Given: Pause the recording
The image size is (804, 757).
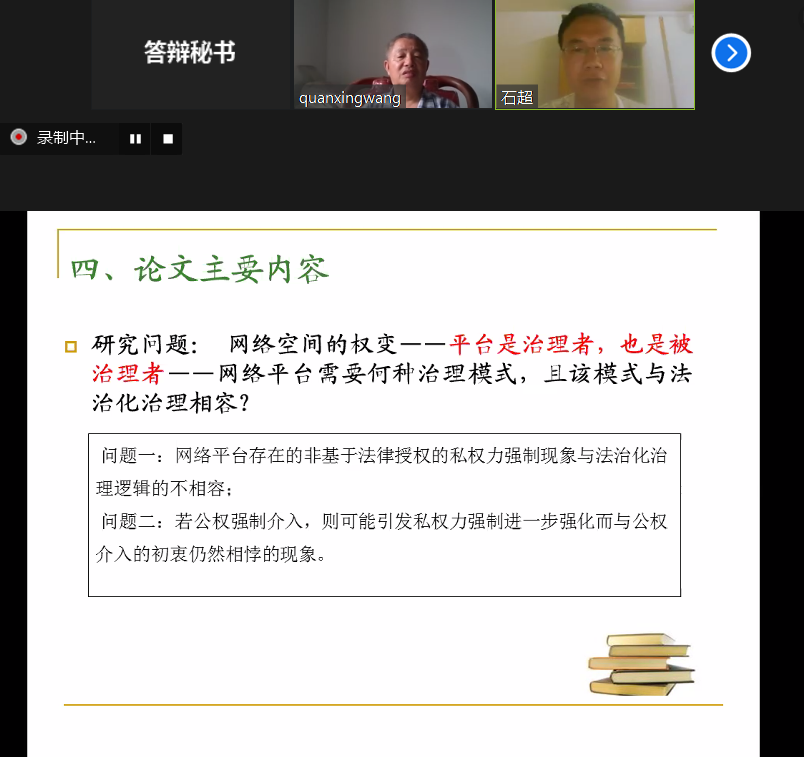Looking at the screenshot, I should [x=135, y=138].
